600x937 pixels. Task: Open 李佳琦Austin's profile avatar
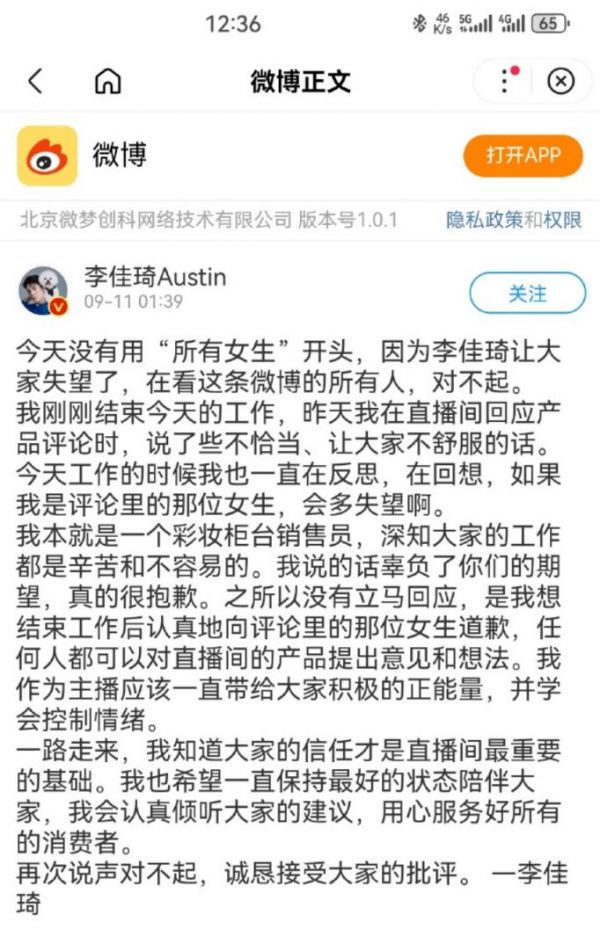[44, 291]
